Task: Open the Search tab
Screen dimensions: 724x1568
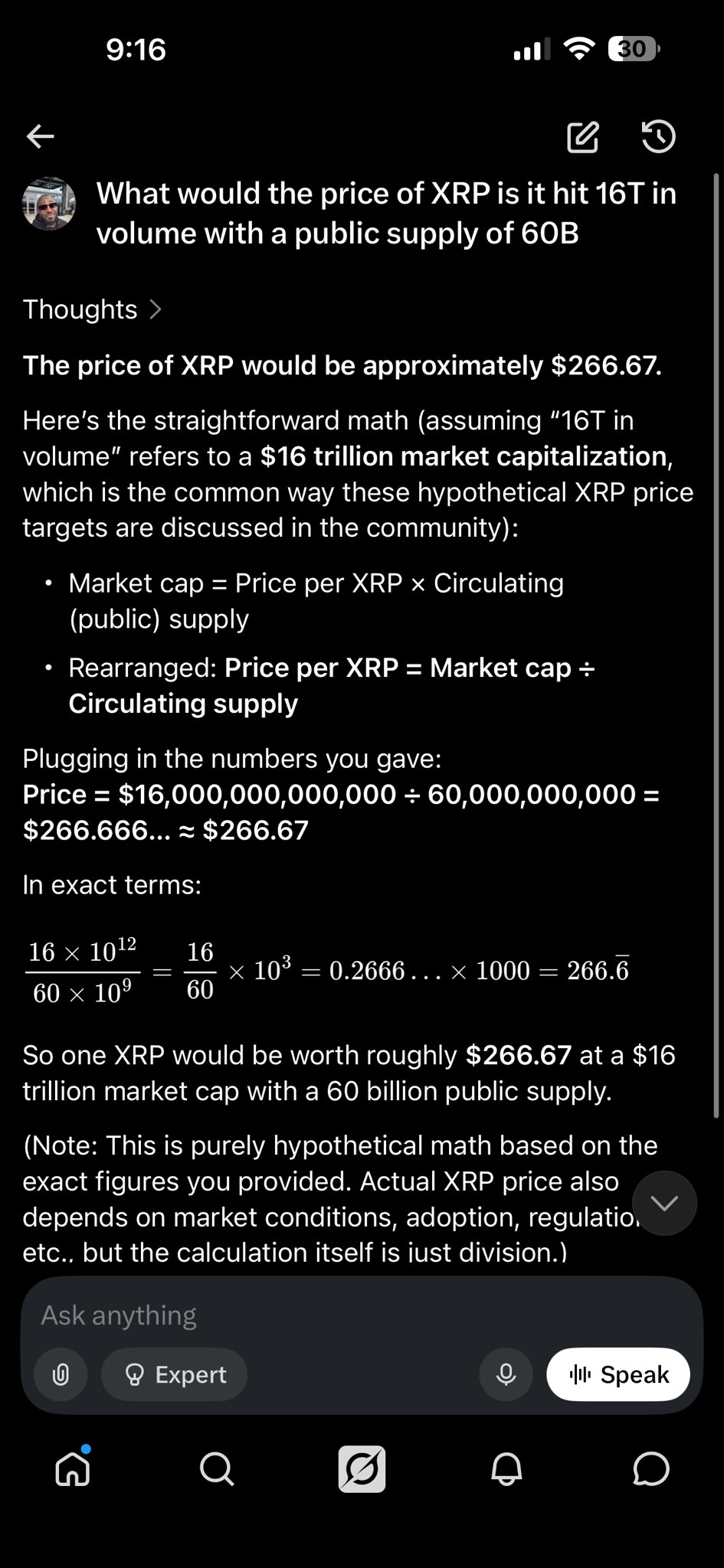Action: pos(217,1469)
